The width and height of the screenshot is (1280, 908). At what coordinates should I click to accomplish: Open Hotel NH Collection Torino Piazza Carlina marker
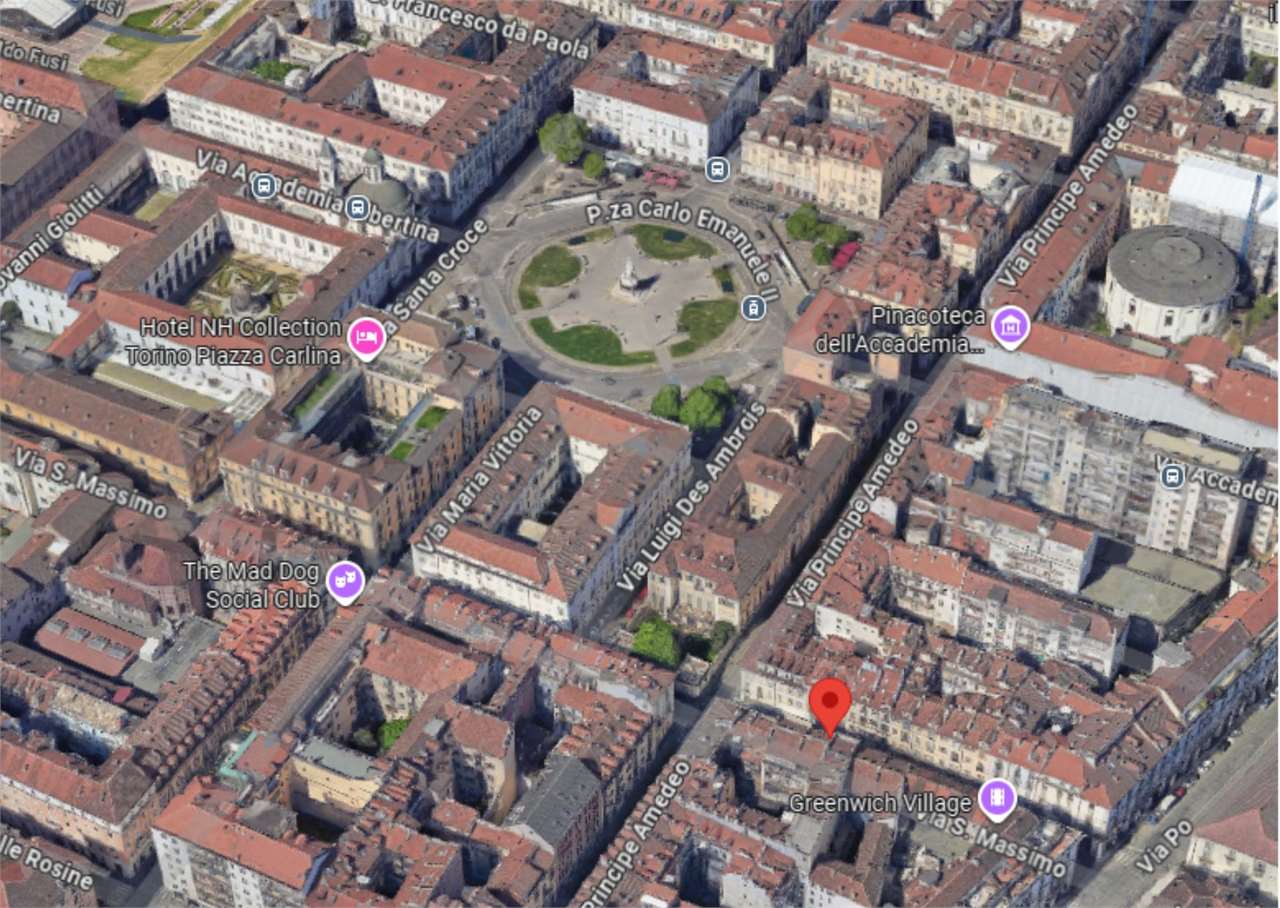tap(366, 338)
